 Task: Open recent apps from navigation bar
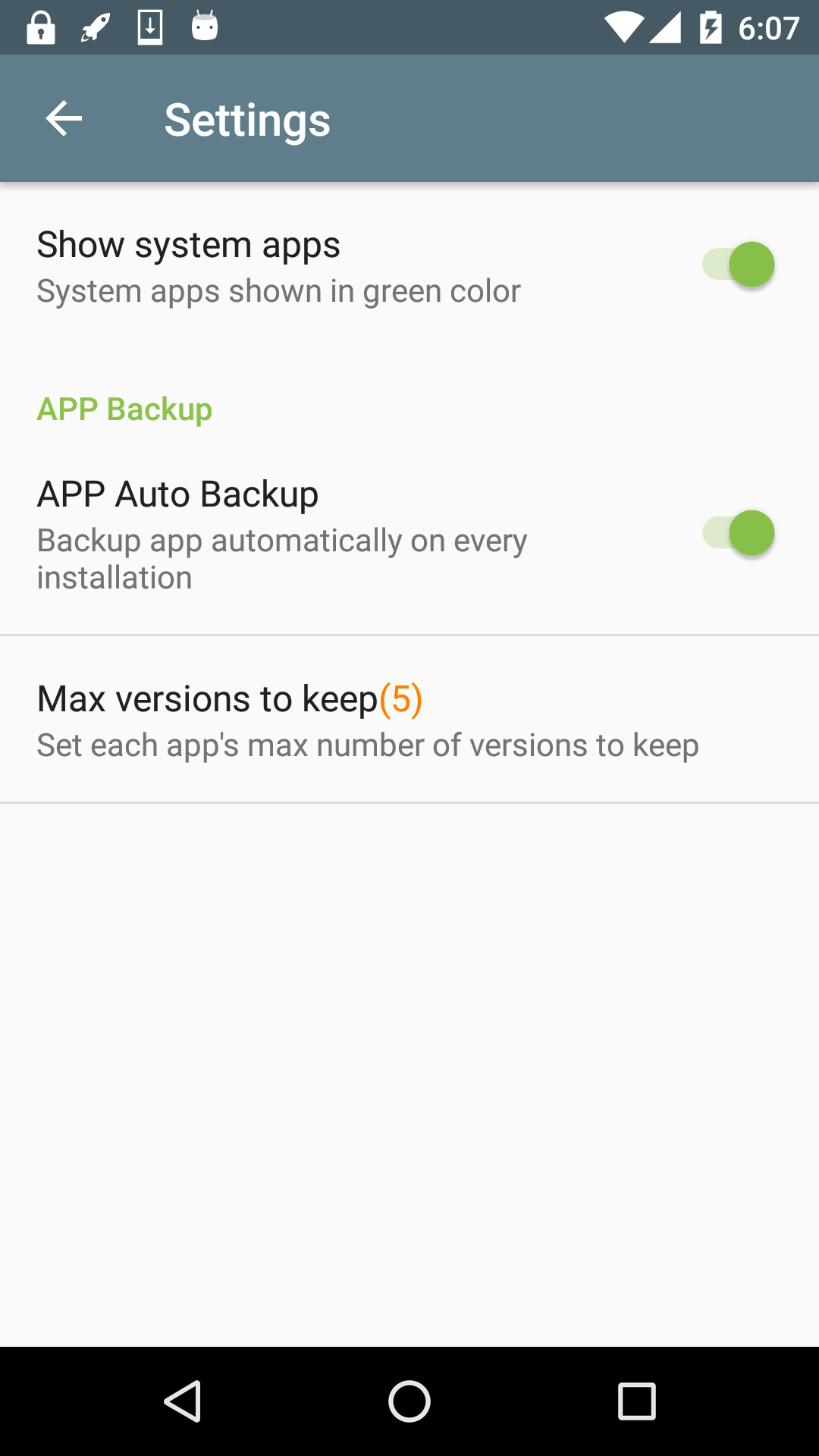637,1401
